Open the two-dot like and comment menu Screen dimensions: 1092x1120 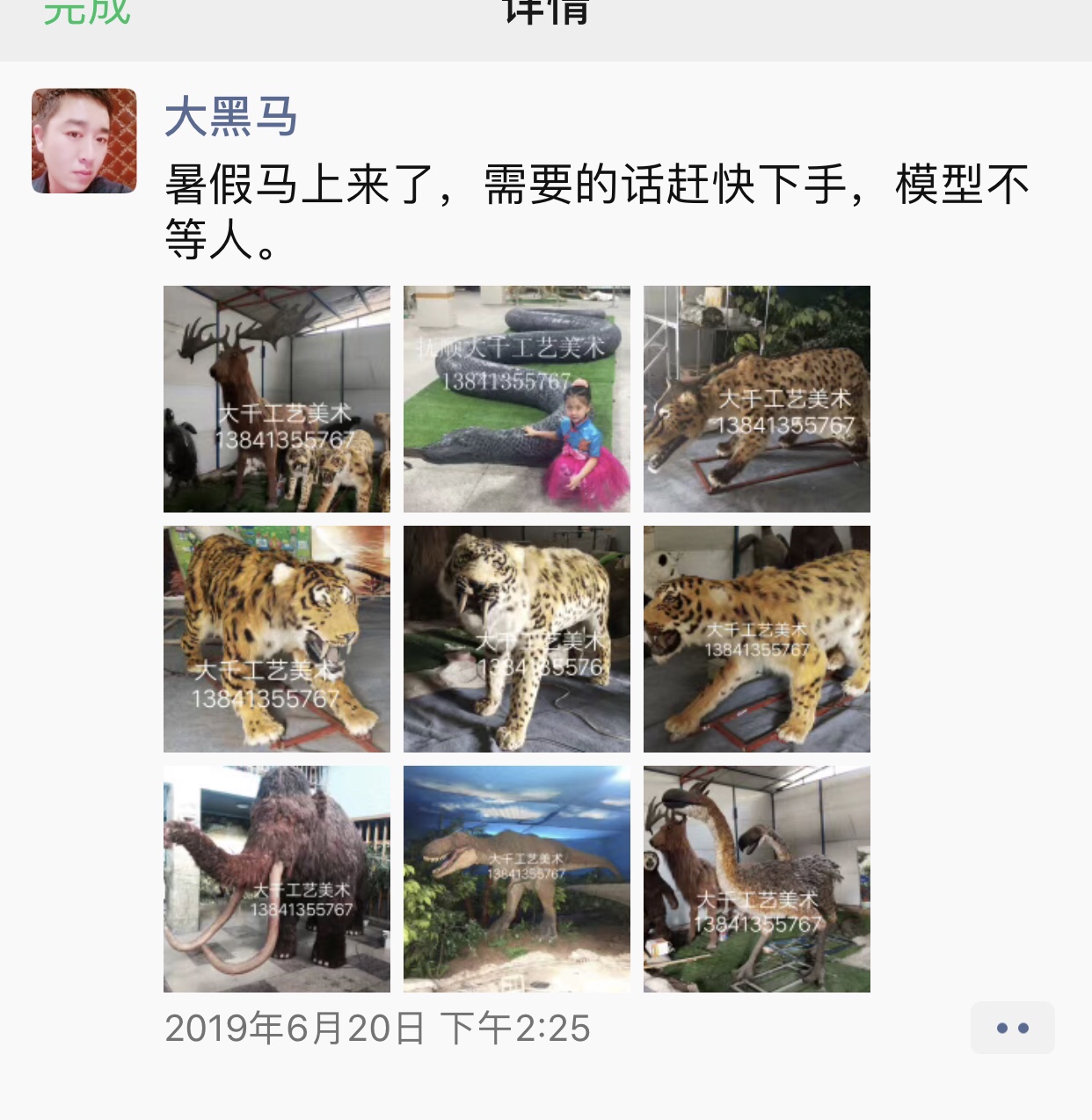[1012, 1028]
